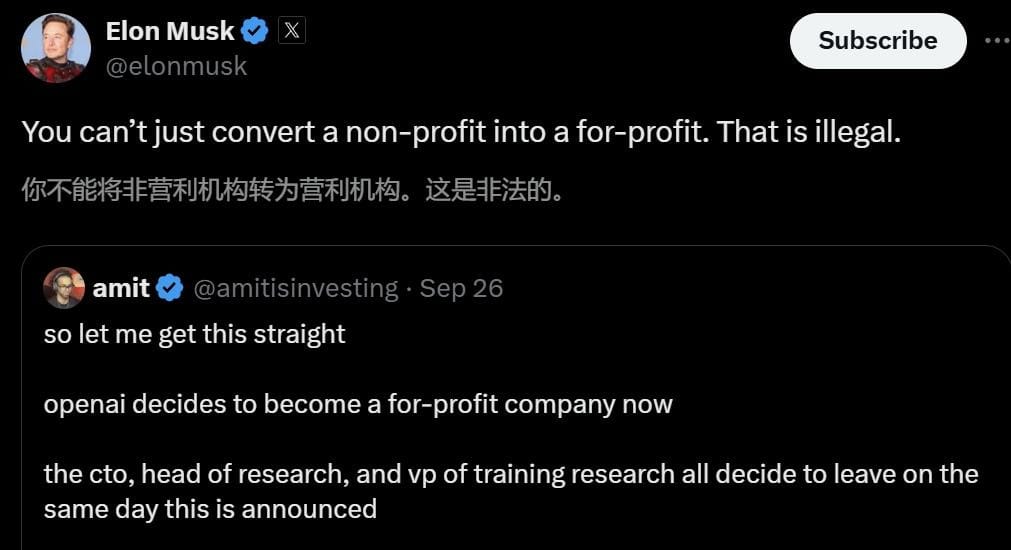Viewport: 1011px width, 550px height.
Task: Open Elon Musk's profile picture
Action: [x=55, y=49]
